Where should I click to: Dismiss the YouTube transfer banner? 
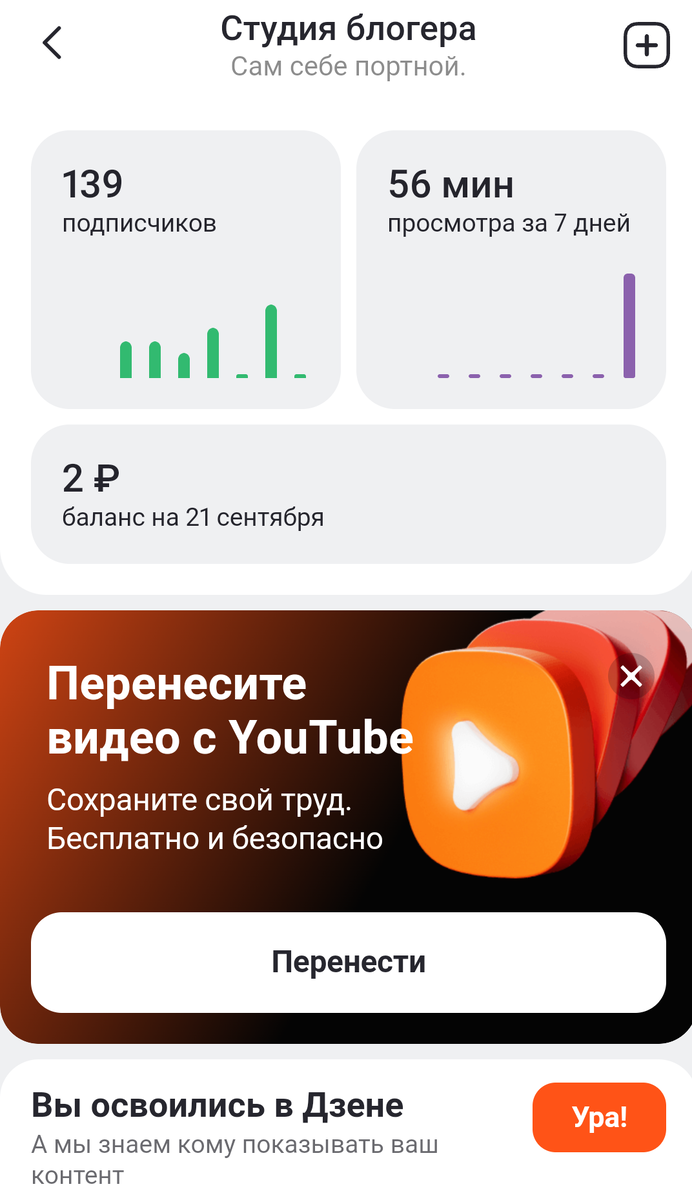click(x=631, y=677)
